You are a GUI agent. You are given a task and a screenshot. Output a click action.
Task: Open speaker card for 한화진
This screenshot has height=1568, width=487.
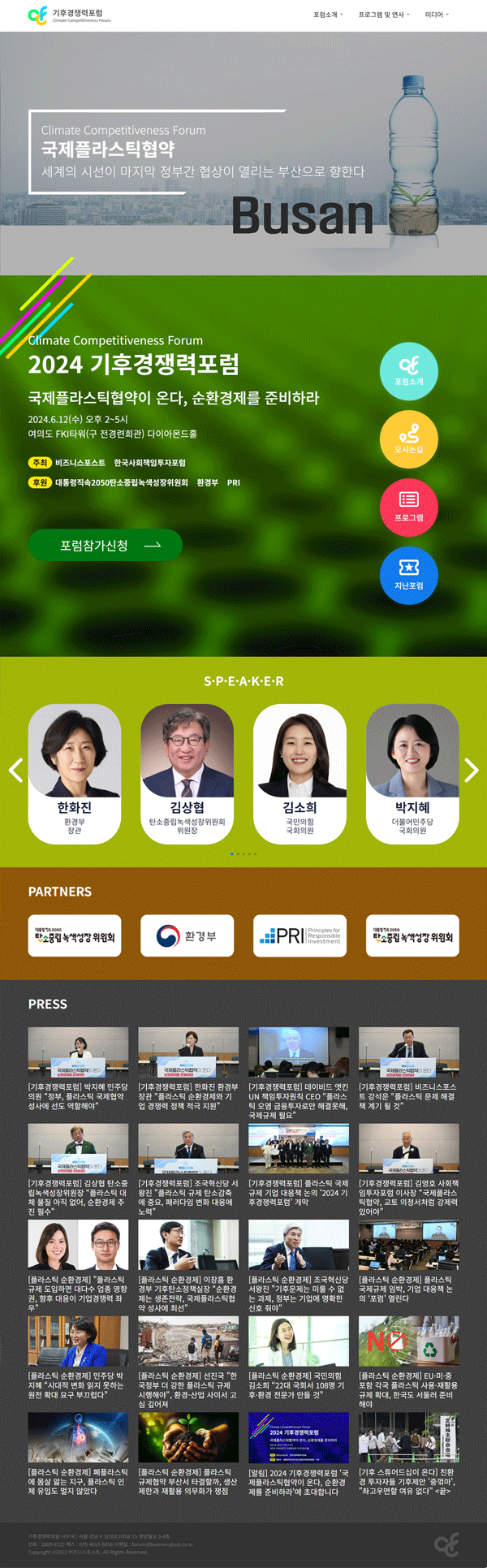75,773
